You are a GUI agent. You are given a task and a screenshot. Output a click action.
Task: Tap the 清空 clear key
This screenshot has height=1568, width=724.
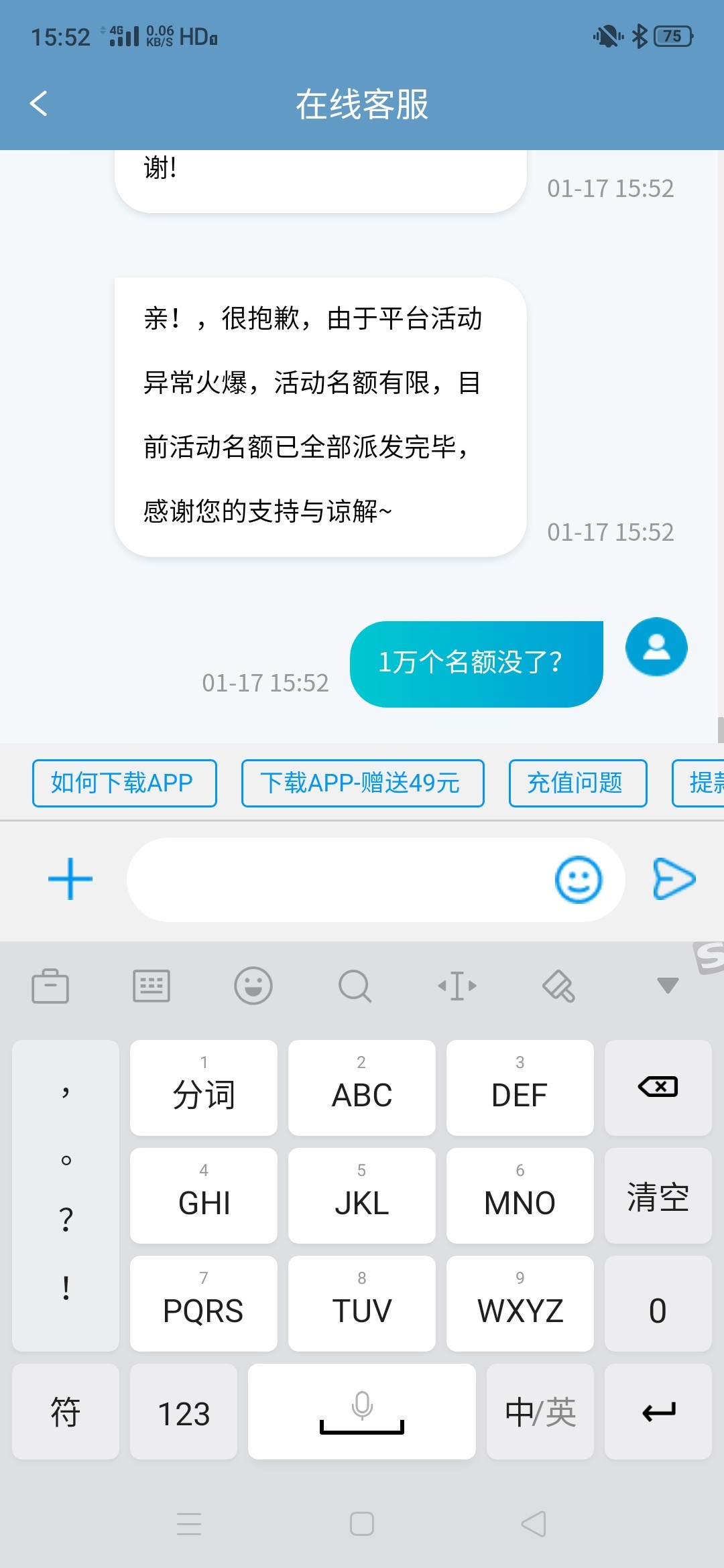[x=658, y=1196]
